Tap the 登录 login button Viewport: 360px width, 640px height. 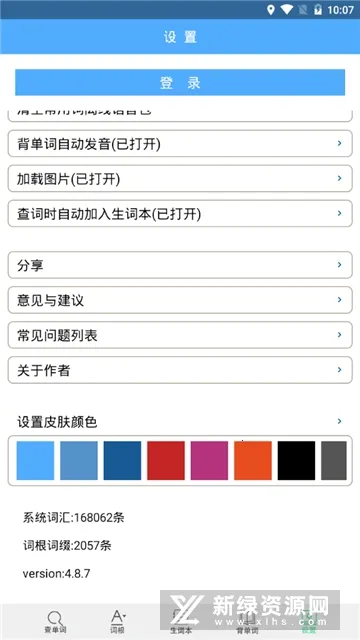click(180, 82)
